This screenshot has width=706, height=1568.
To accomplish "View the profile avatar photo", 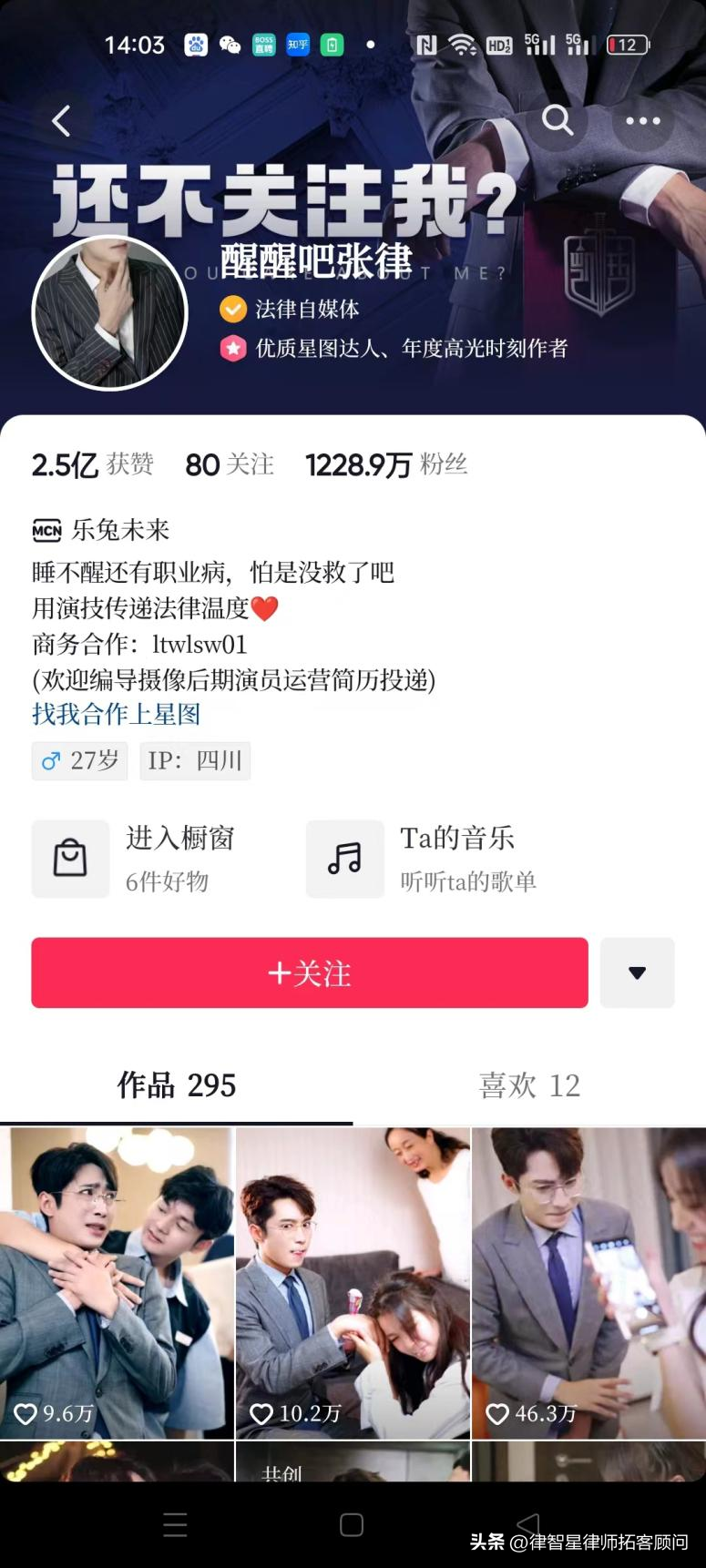I will coord(110,313).
